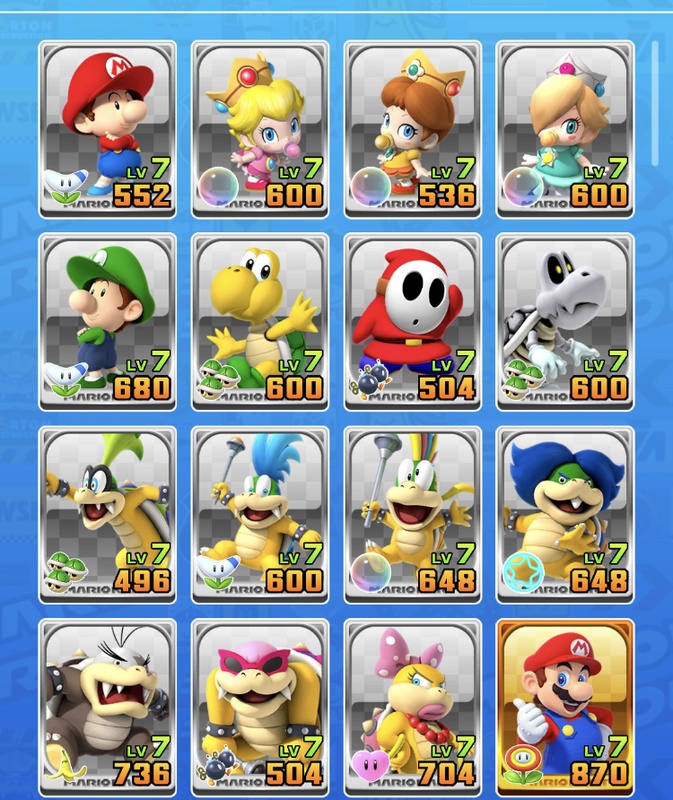
Task: Choose the Baby Daisy driver card
Action: click(x=412, y=129)
